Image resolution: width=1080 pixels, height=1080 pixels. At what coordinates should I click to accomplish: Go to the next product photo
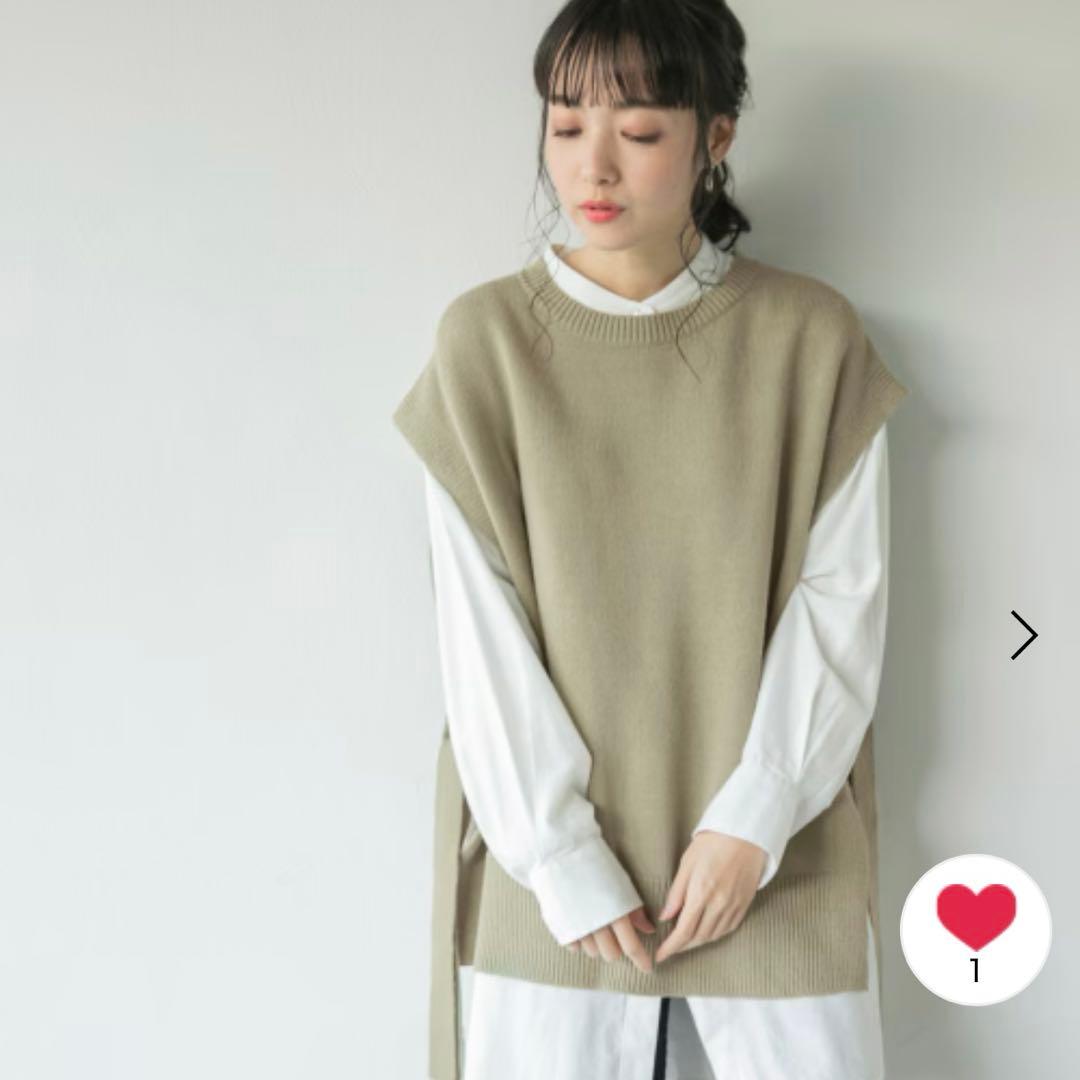(1023, 635)
